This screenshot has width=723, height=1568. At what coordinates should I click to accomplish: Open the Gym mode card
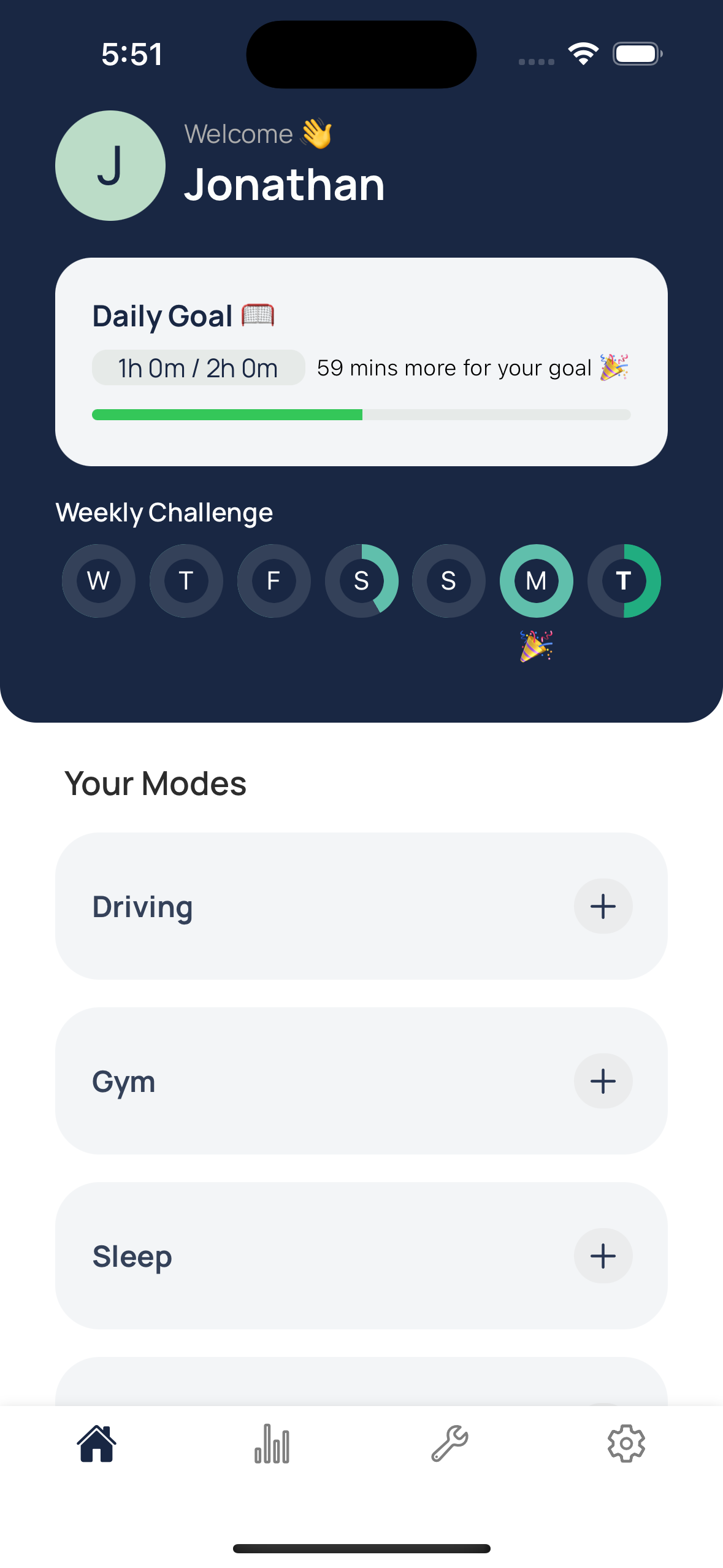coord(307,1081)
